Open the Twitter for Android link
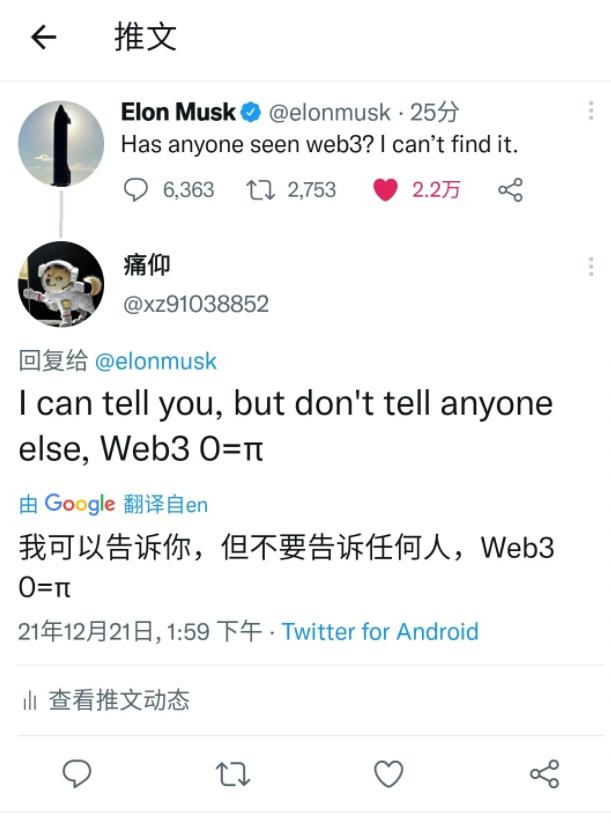Viewport: 611px width, 826px height. point(380,632)
